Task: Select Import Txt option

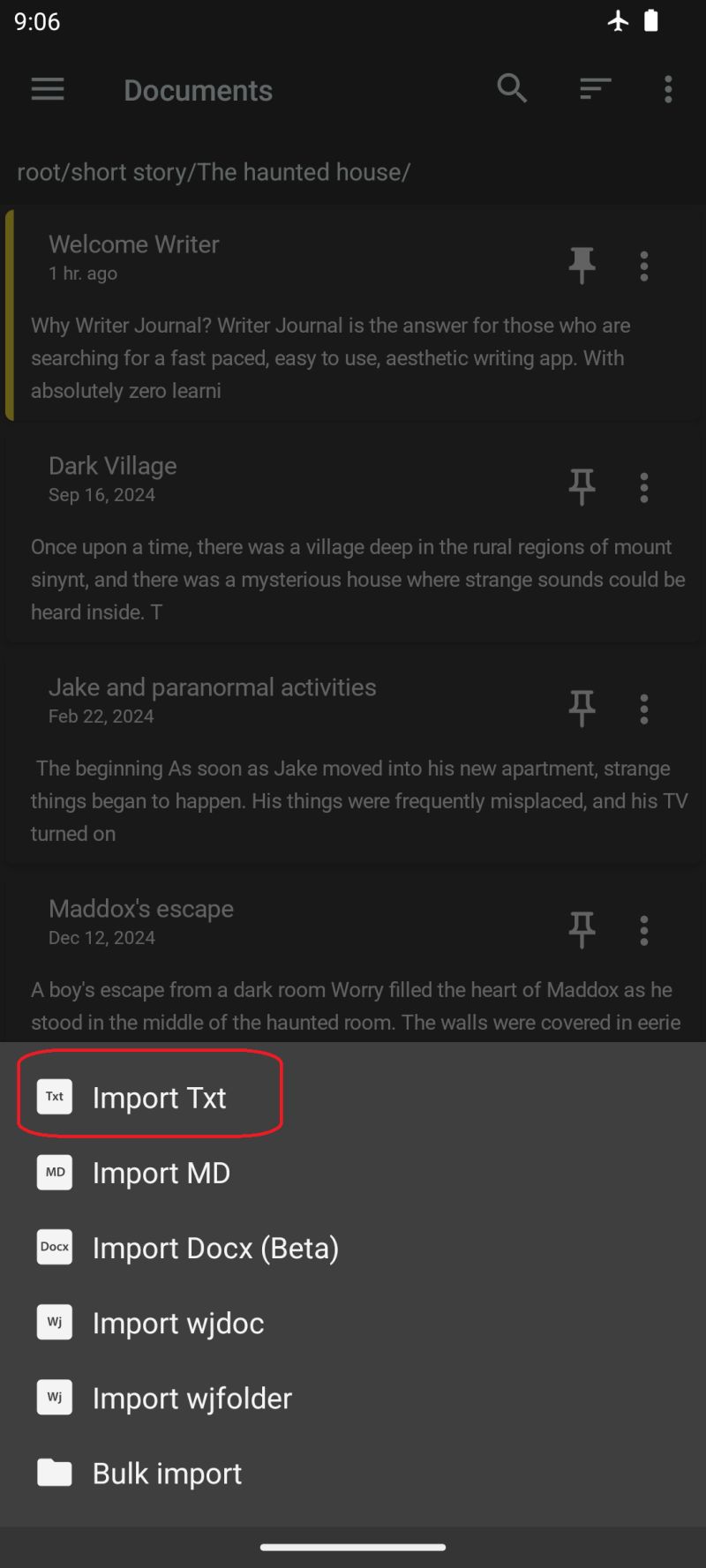Action: coord(159,1097)
